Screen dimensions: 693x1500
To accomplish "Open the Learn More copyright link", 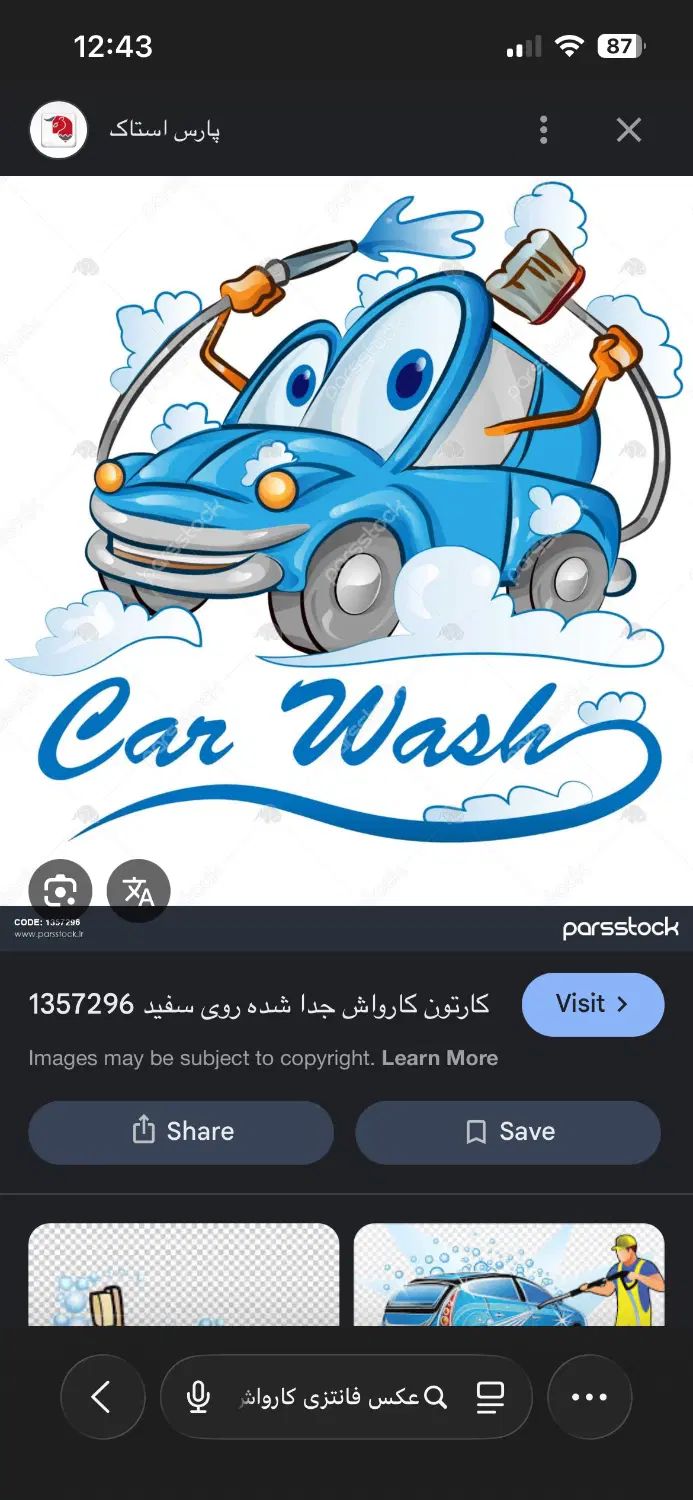I will pos(439,1058).
